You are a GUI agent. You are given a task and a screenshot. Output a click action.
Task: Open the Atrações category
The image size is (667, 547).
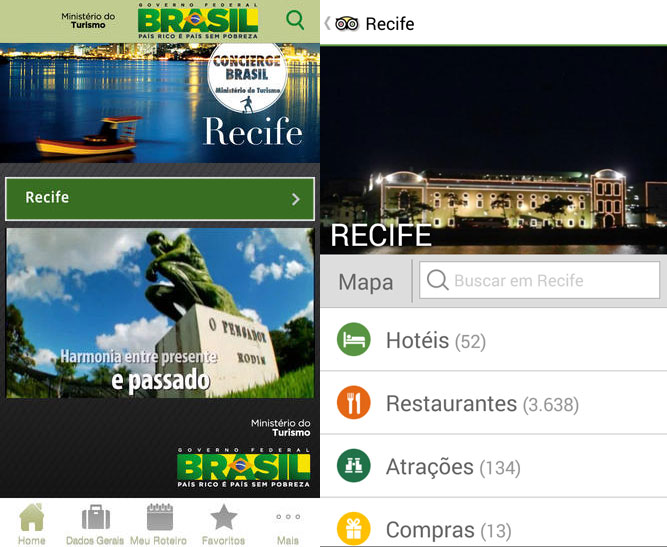[493, 467]
